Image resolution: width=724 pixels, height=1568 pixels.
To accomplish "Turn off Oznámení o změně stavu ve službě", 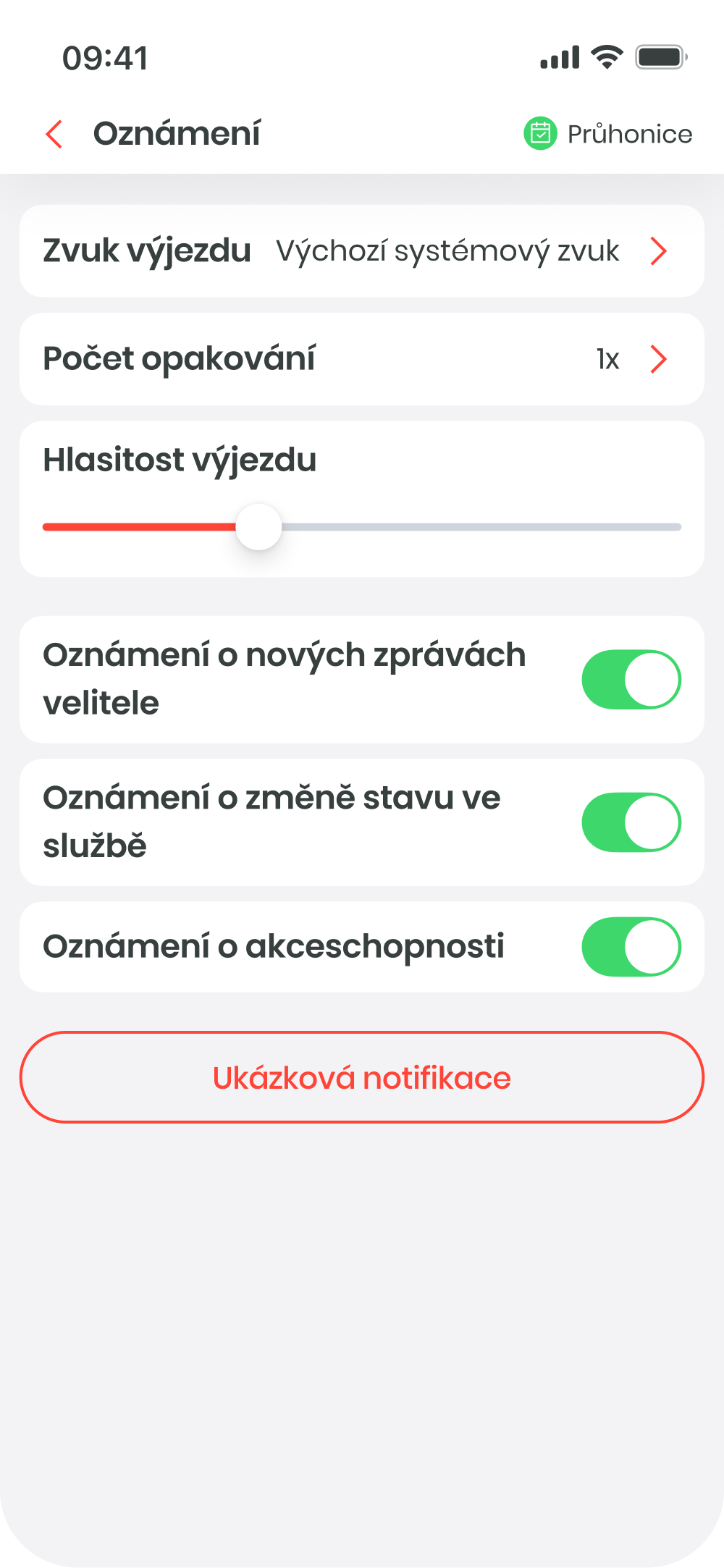I will point(631,822).
